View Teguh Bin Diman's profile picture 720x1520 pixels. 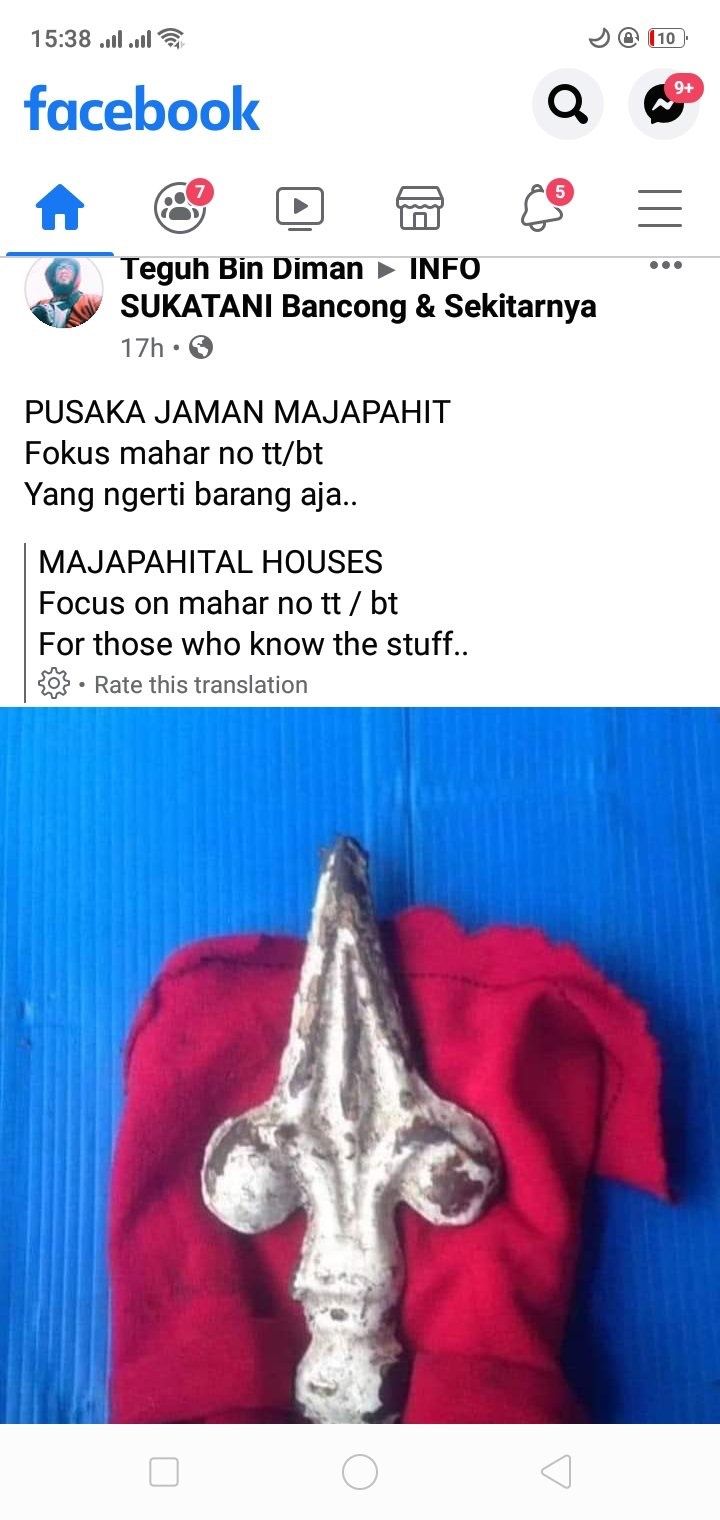click(64, 291)
